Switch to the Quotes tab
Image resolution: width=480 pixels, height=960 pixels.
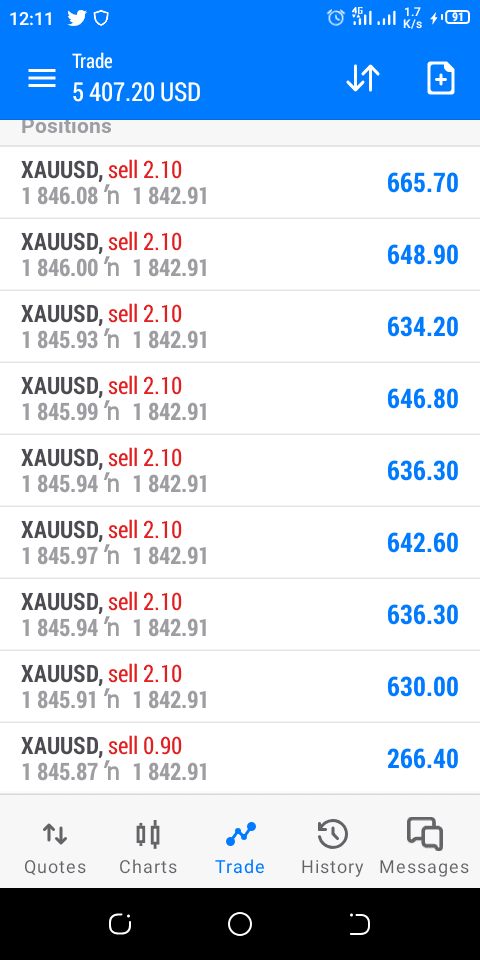[55, 848]
